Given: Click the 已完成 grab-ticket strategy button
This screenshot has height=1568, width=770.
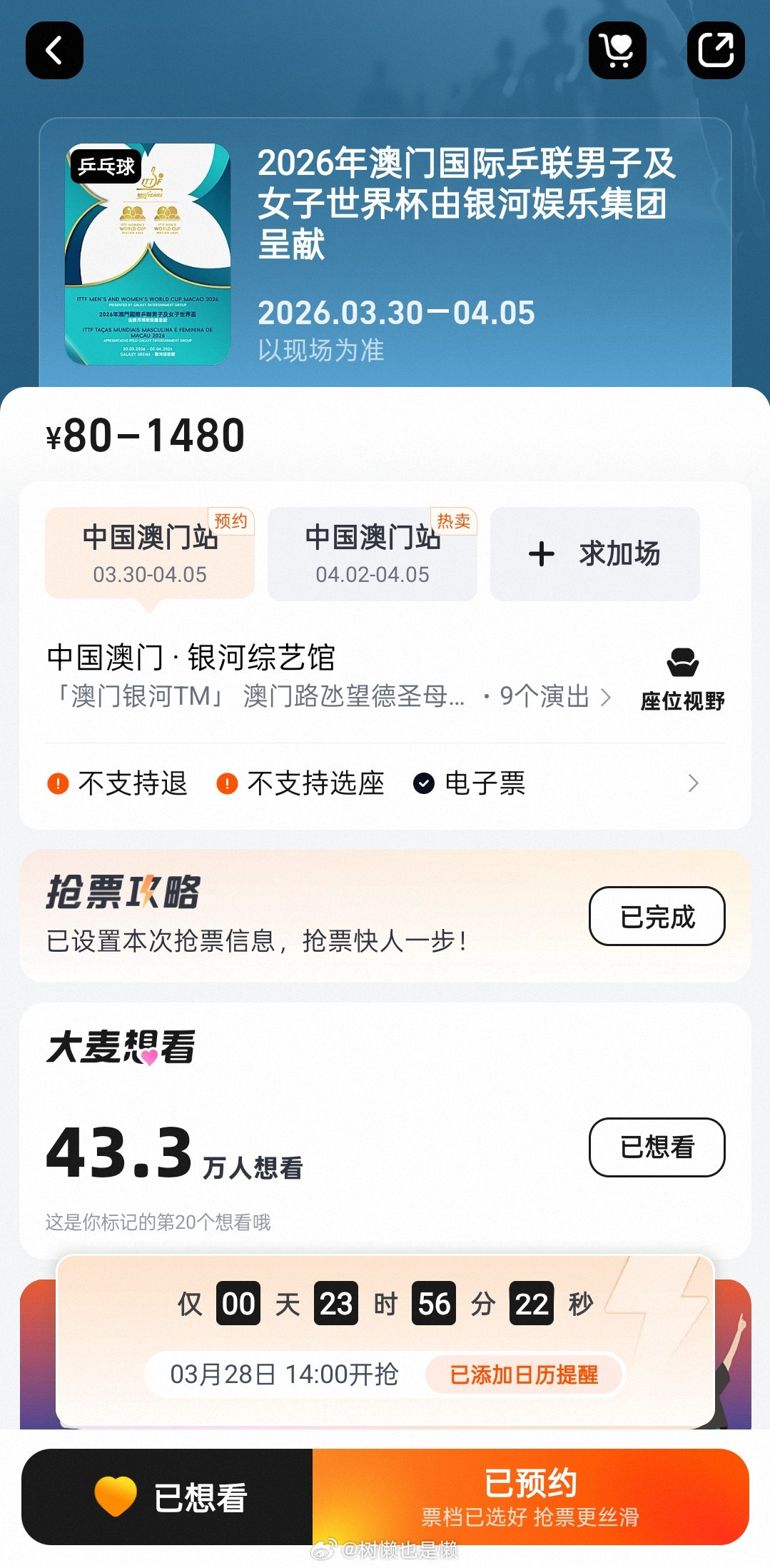Looking at the screenshot, I should tap(657, 917).
